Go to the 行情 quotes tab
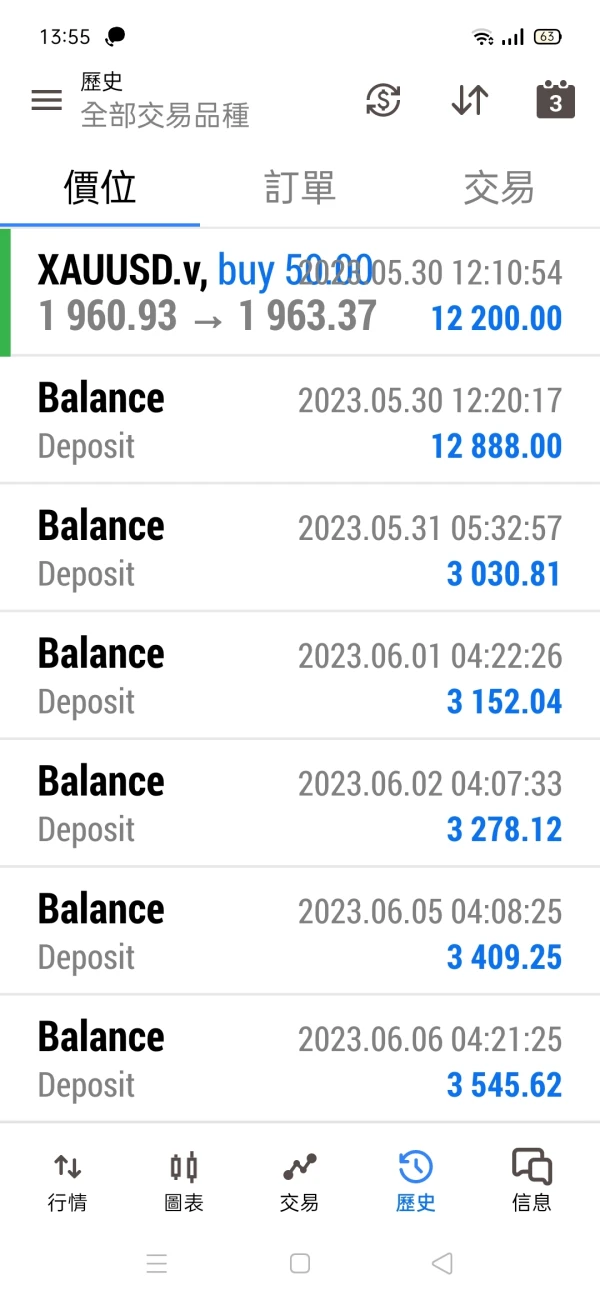This screenshot has height=1300, width=600. click(x=67, y=1181)
